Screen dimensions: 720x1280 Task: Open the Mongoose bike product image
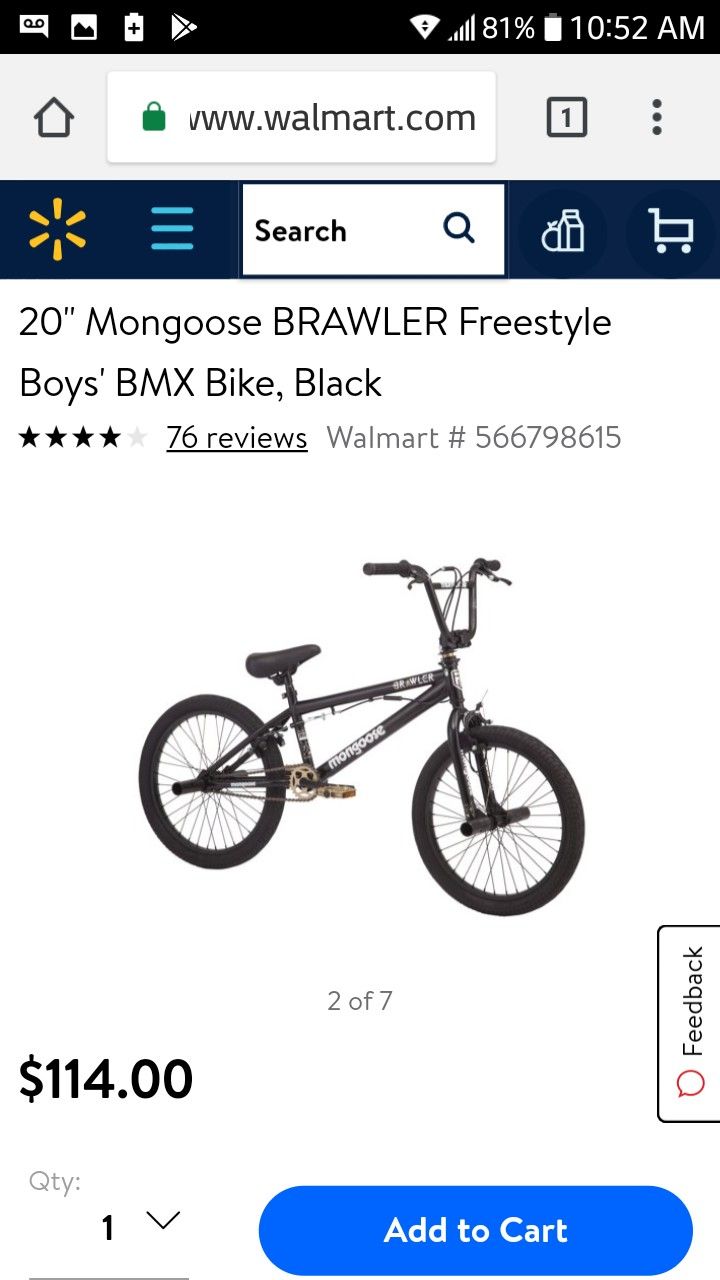pos(361,736)
